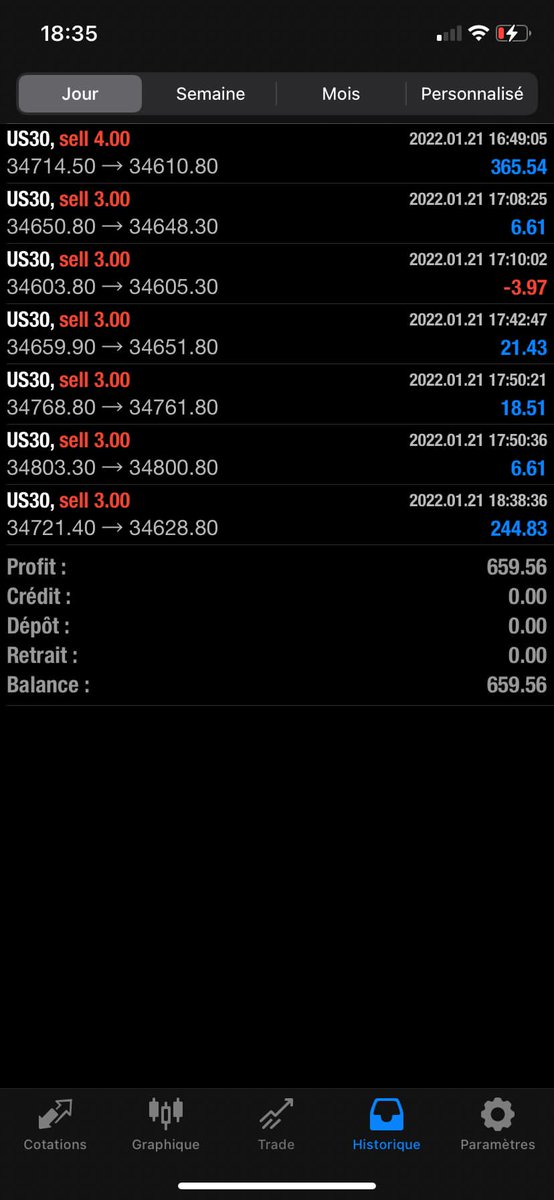Choose the Personnalisé date range
Screen dimensions: 554x1200
tap(472, 94)
